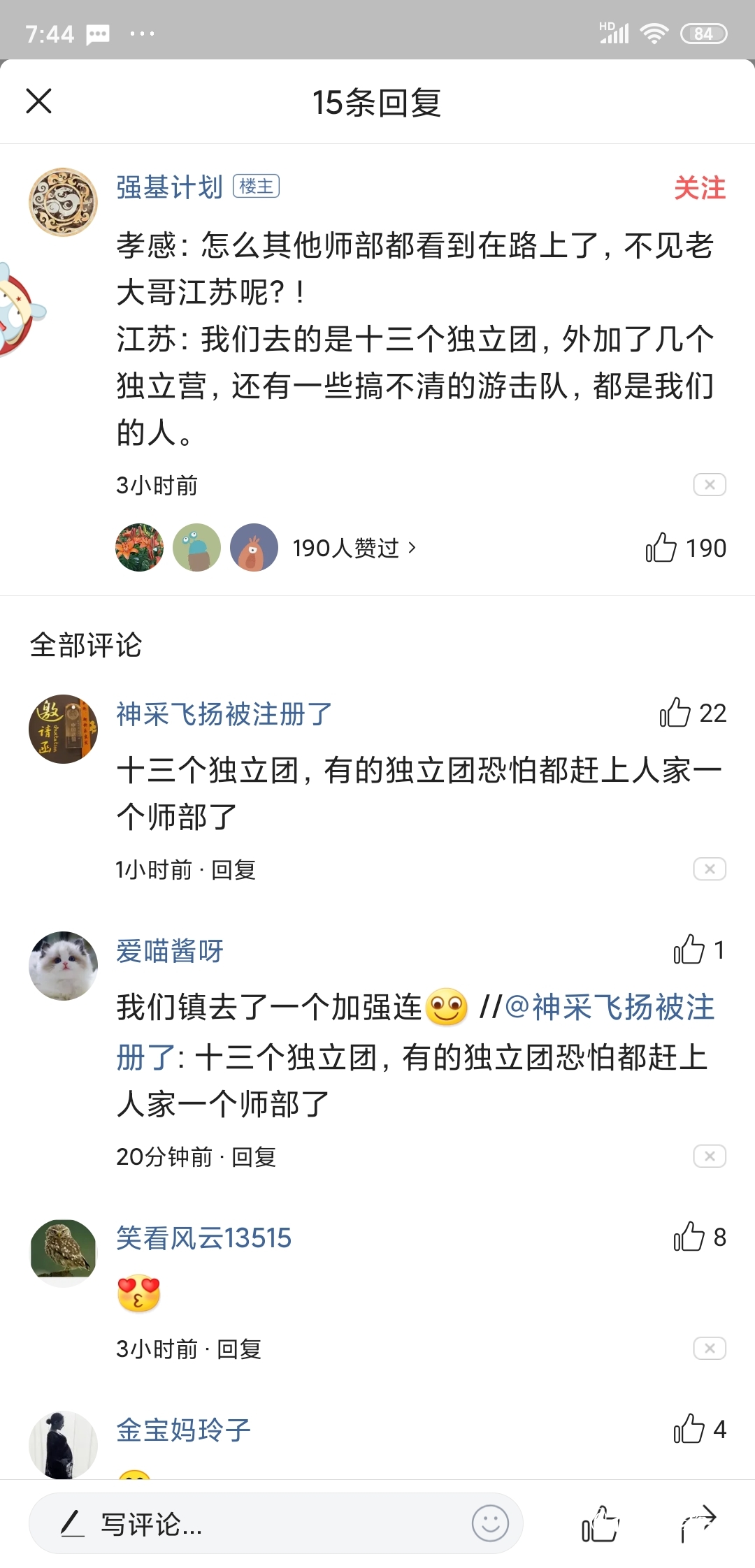Share using the bottom arrow icon
Image resolution: width=755 pixels, height=1568 pixels.
(698, 1523)
